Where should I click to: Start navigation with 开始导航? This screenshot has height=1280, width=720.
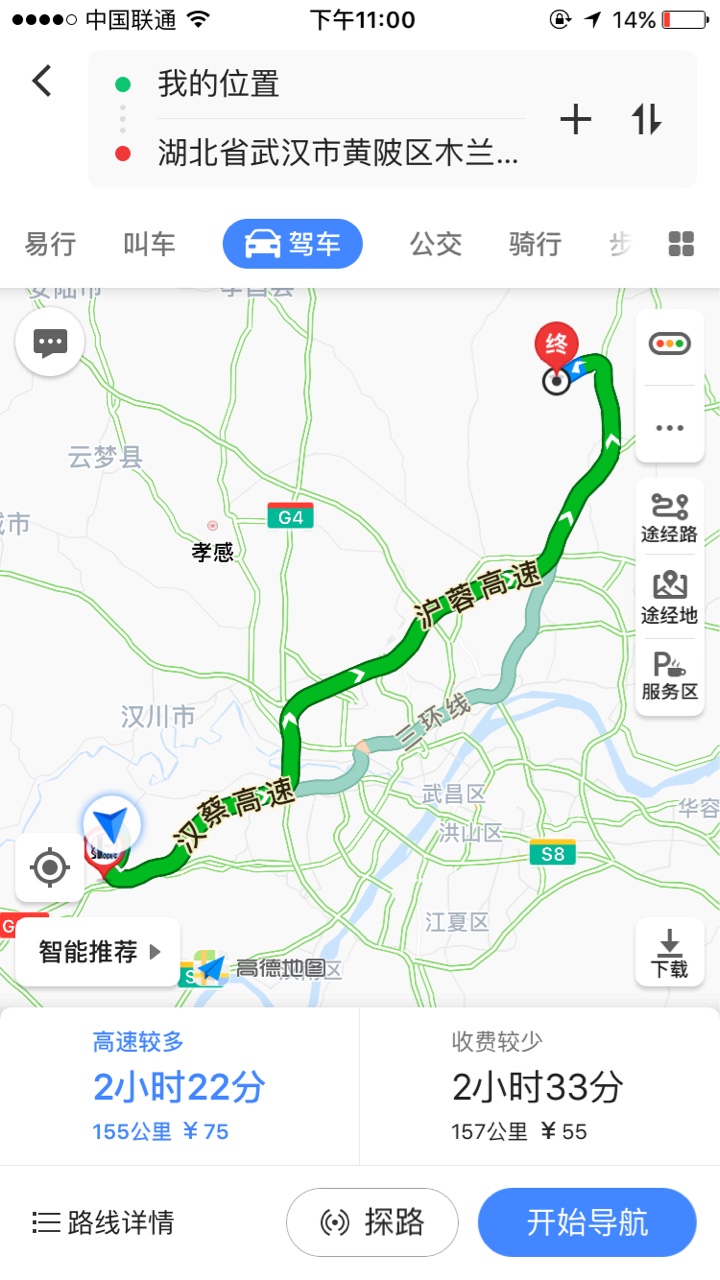[x=587, y=1222]
